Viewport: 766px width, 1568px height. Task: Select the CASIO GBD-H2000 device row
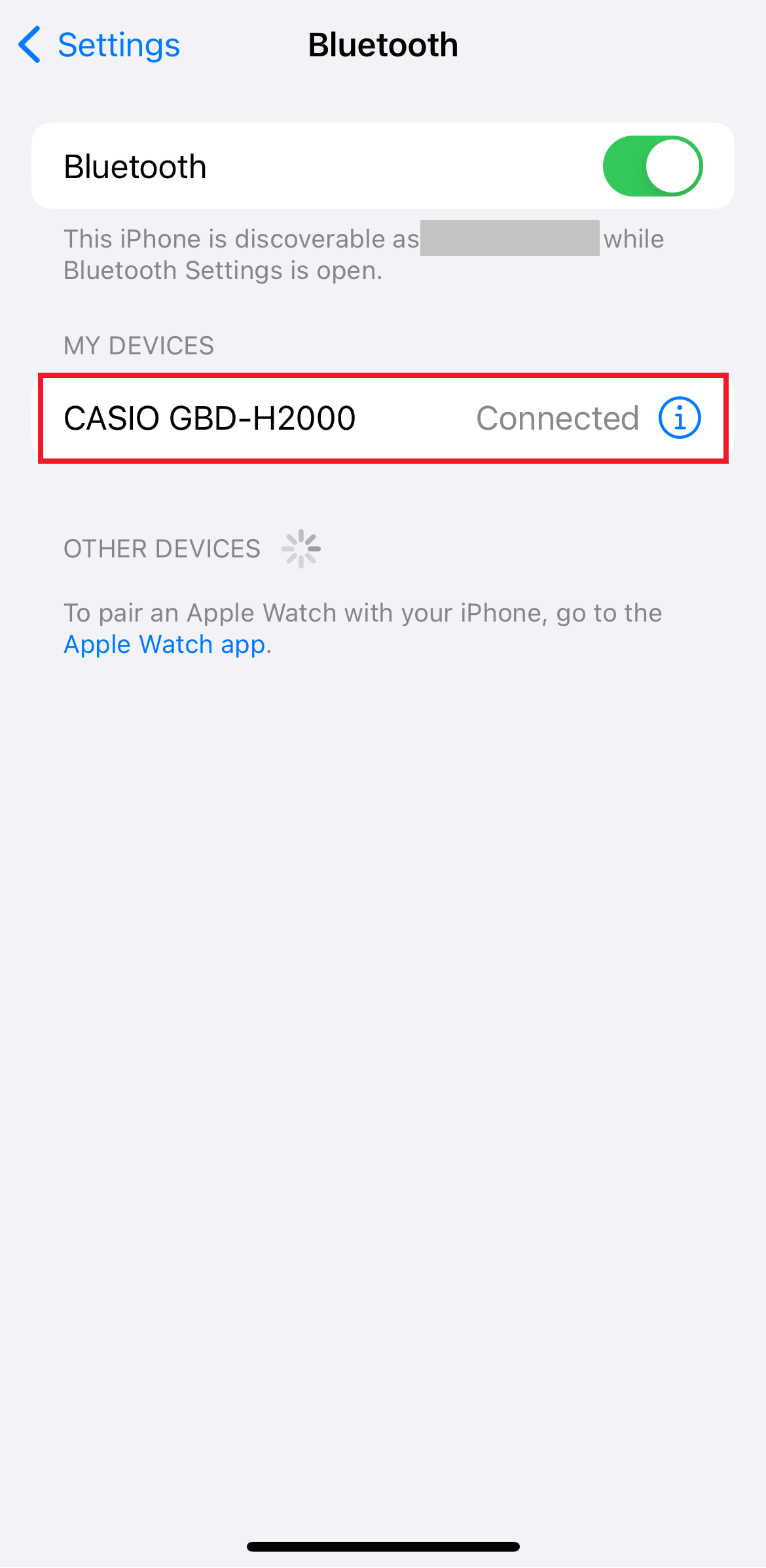click(262, 419)
